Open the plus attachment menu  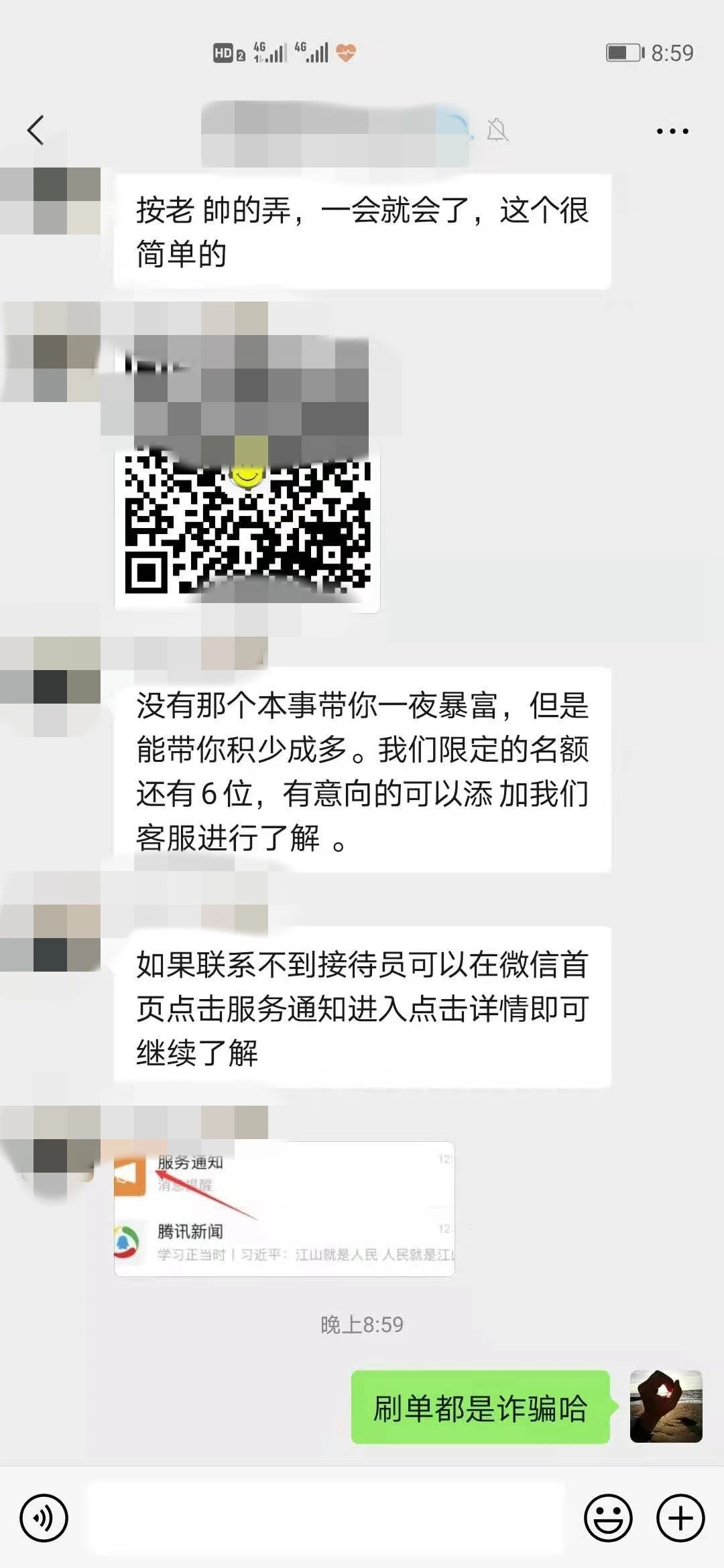tap(680, 1517)
